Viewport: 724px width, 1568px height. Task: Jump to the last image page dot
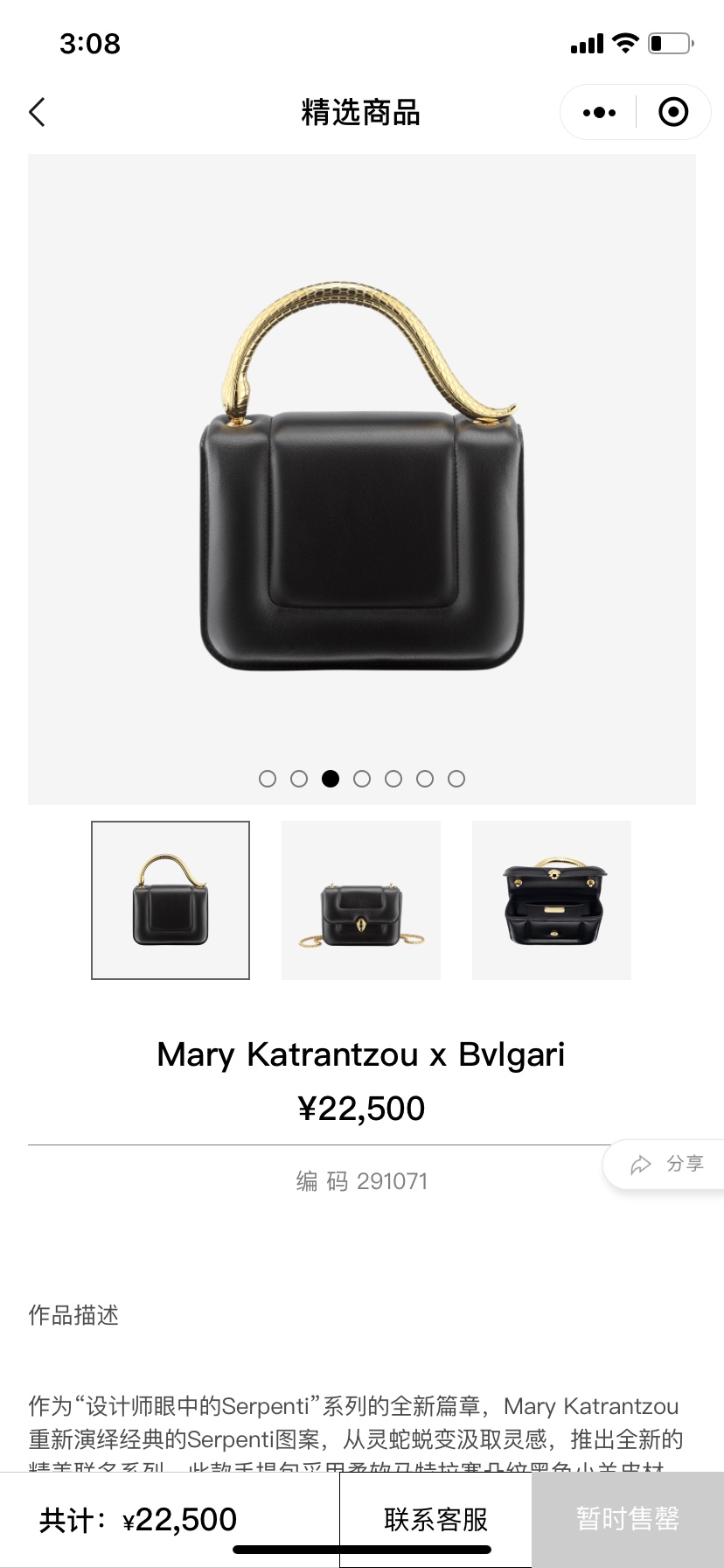click(x=456, y=779)
